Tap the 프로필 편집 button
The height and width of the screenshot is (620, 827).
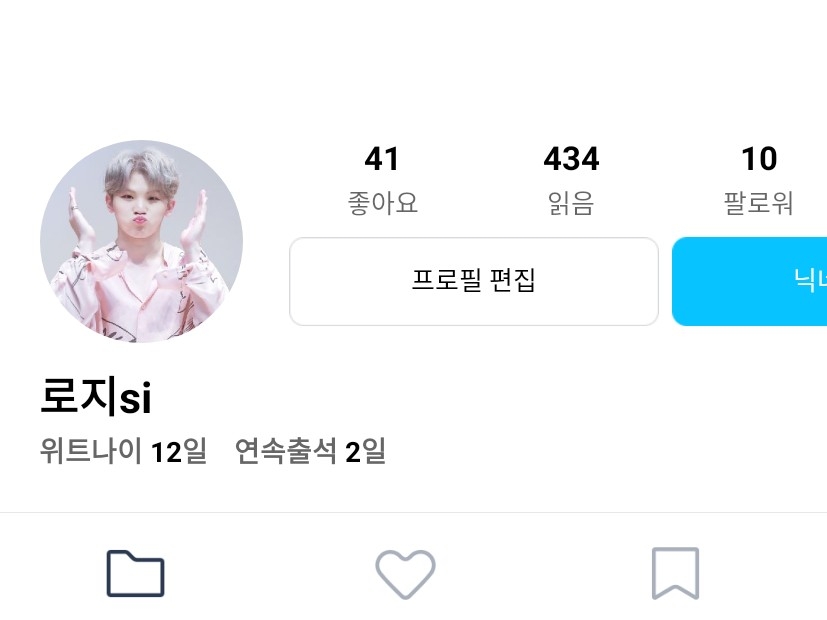click(x=474, y=282)
